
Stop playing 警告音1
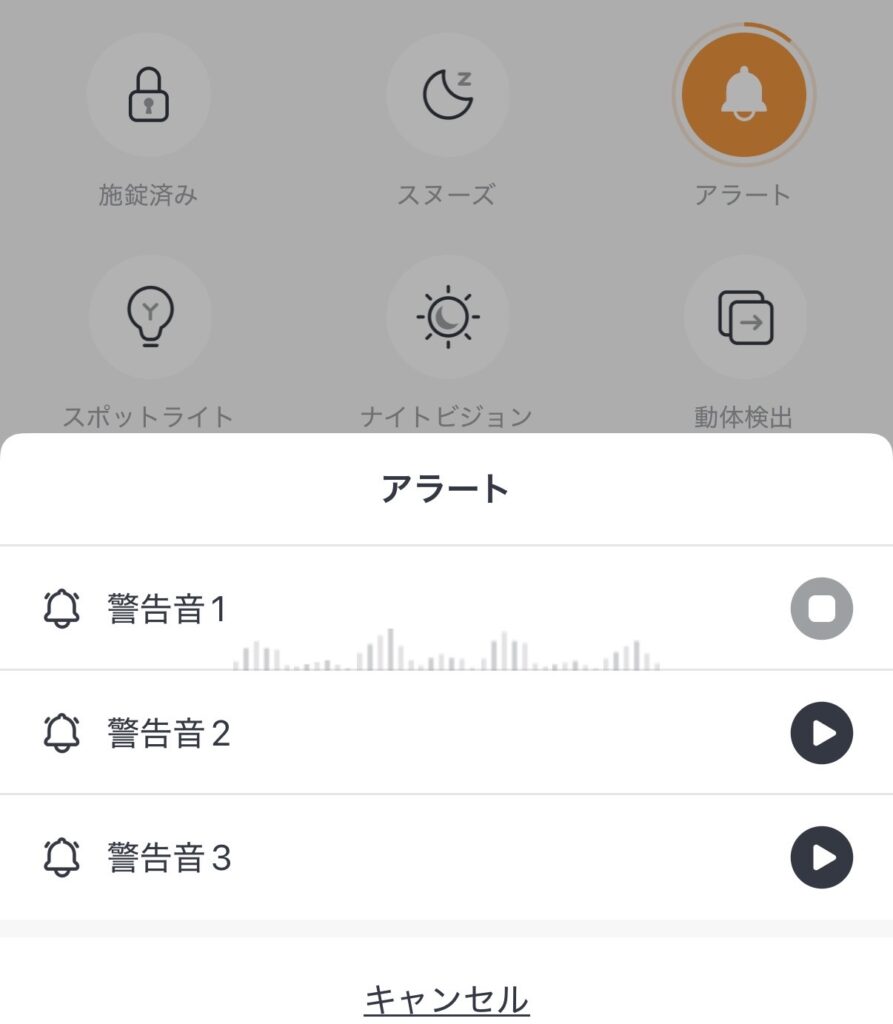821,608
